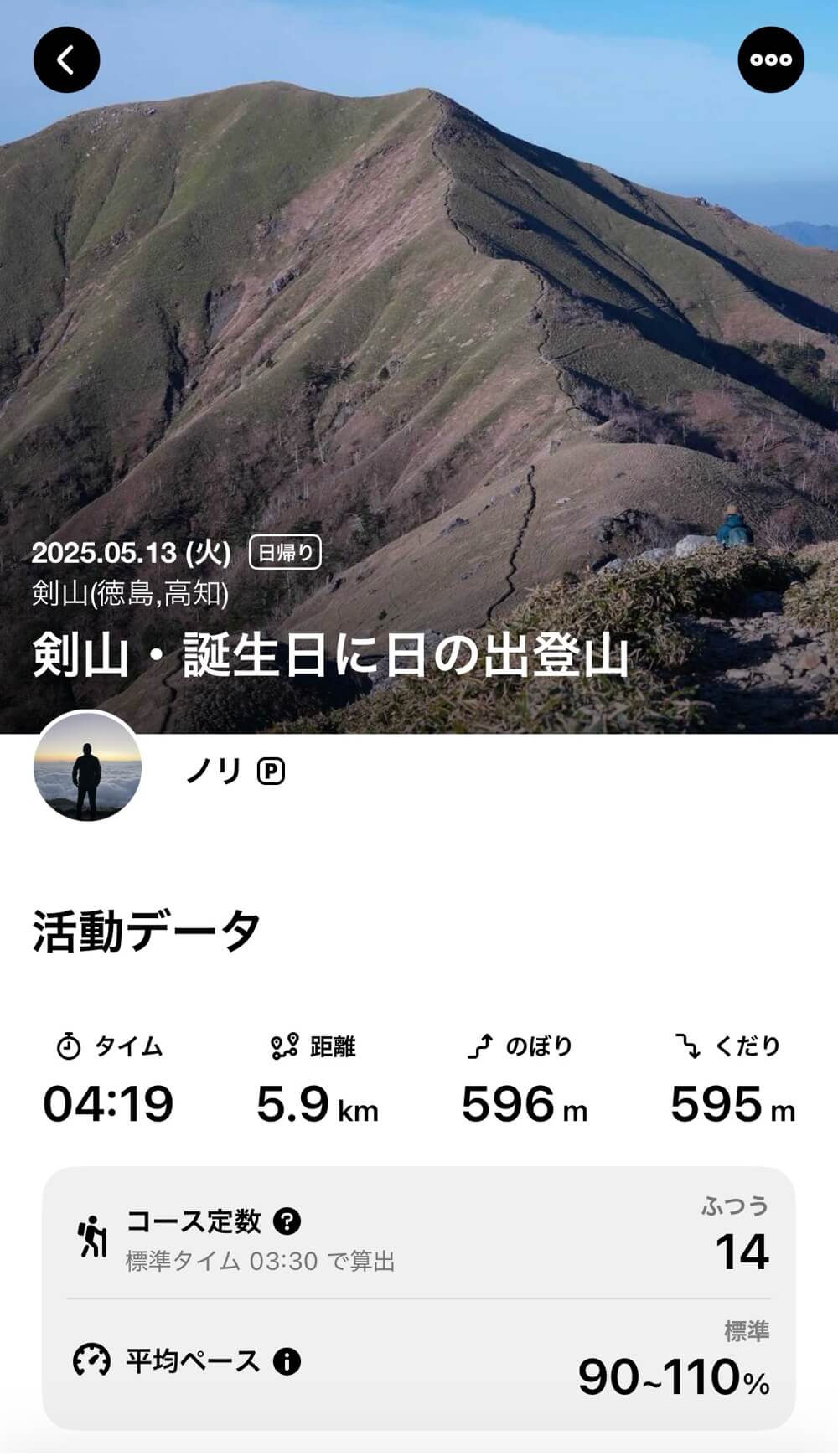Tap the username ノリ
The width and height of the screenshot is (838, 1456).
214,771
